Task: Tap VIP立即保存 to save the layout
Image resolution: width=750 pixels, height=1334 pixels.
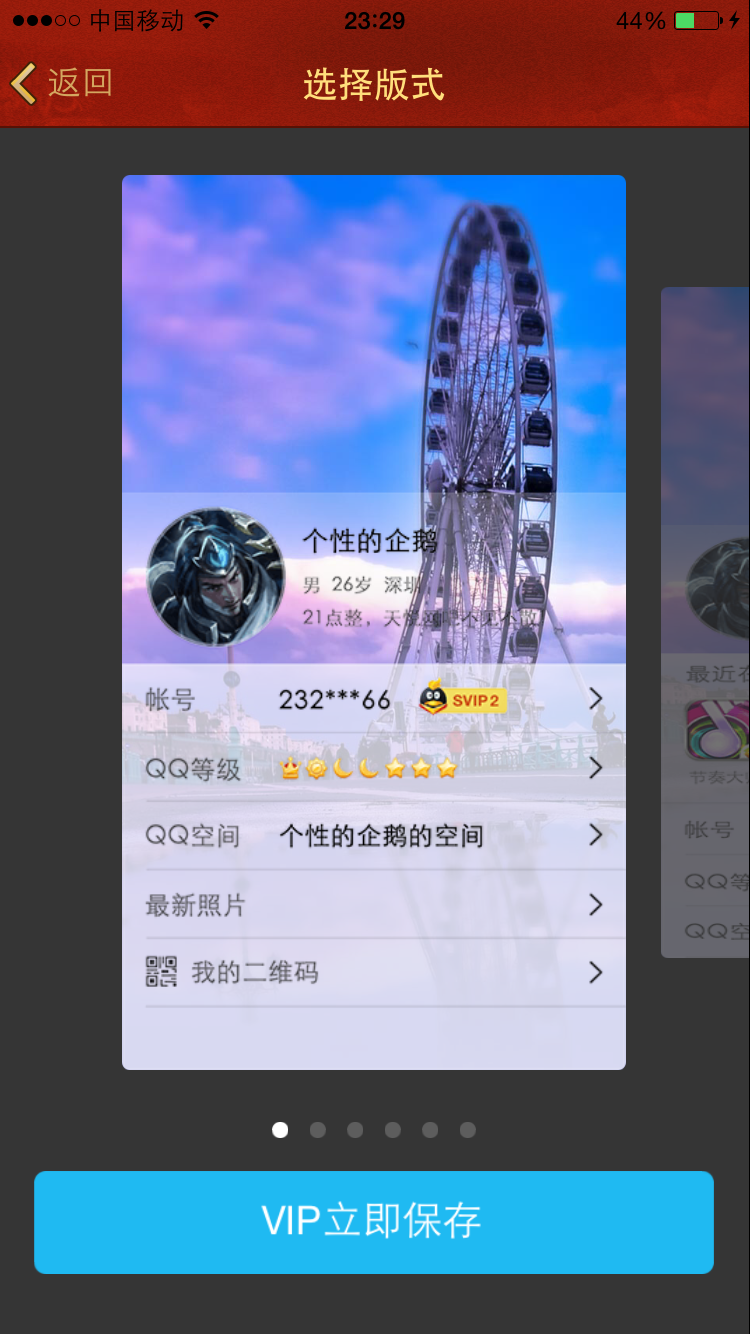Action: (373, 1222)
